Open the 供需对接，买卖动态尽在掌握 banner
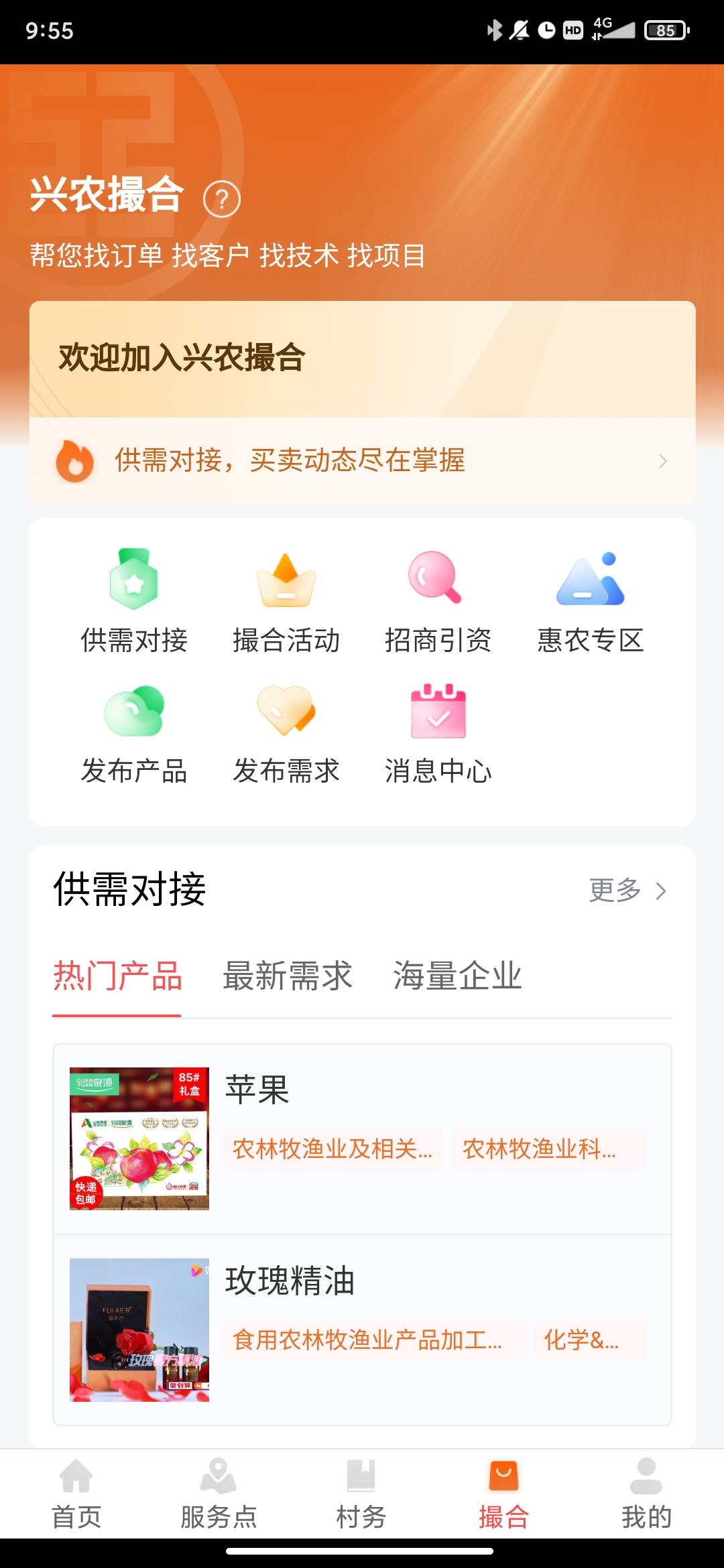Screen dimensions: 724x1568 click(x=362, y=461)
